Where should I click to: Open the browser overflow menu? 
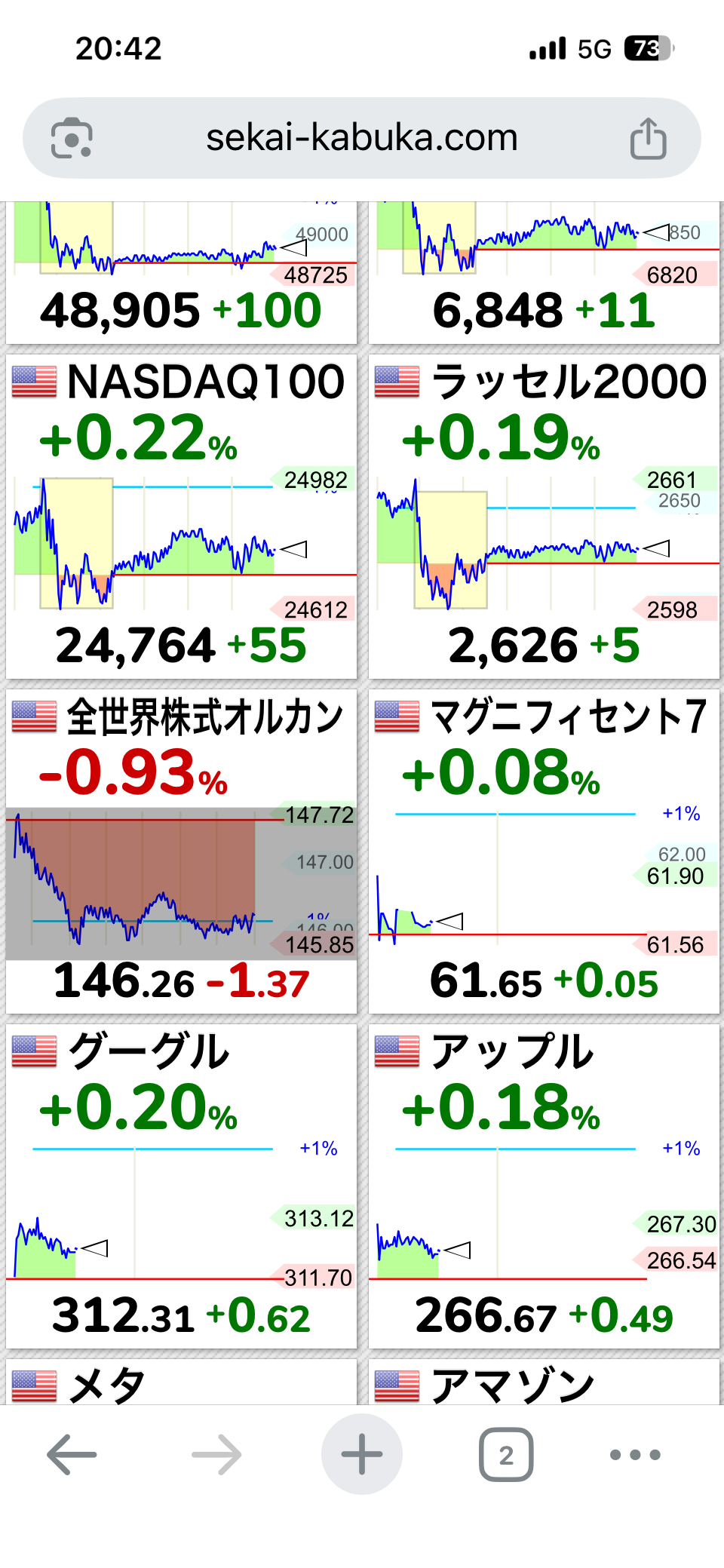tap(635, 1454)
